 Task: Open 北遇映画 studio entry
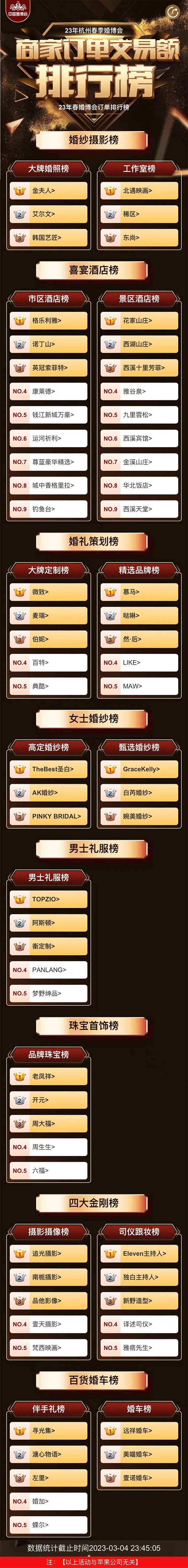point(139,191)
